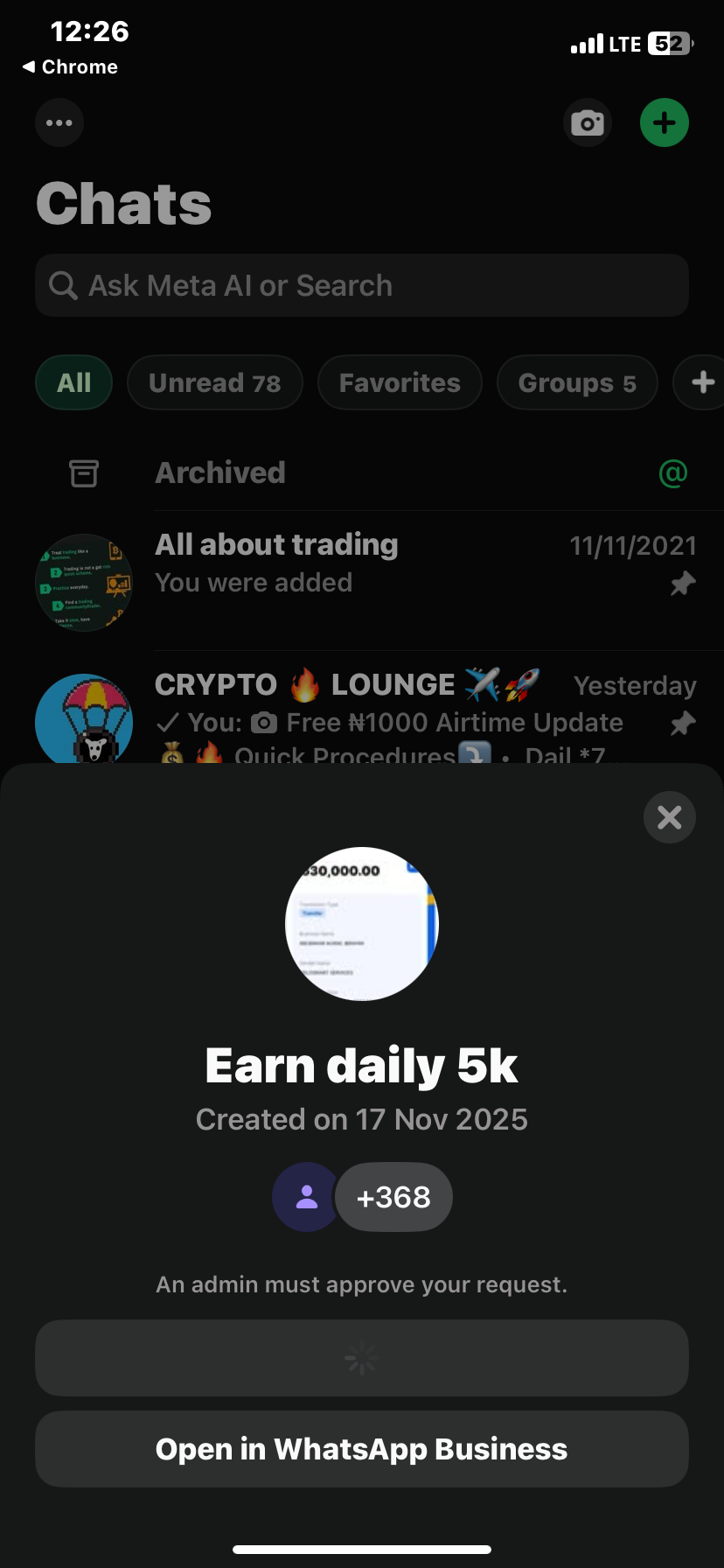724x1568 pixels.
Task: Start a new chat with plus button
Action: (x=665, y=122)
